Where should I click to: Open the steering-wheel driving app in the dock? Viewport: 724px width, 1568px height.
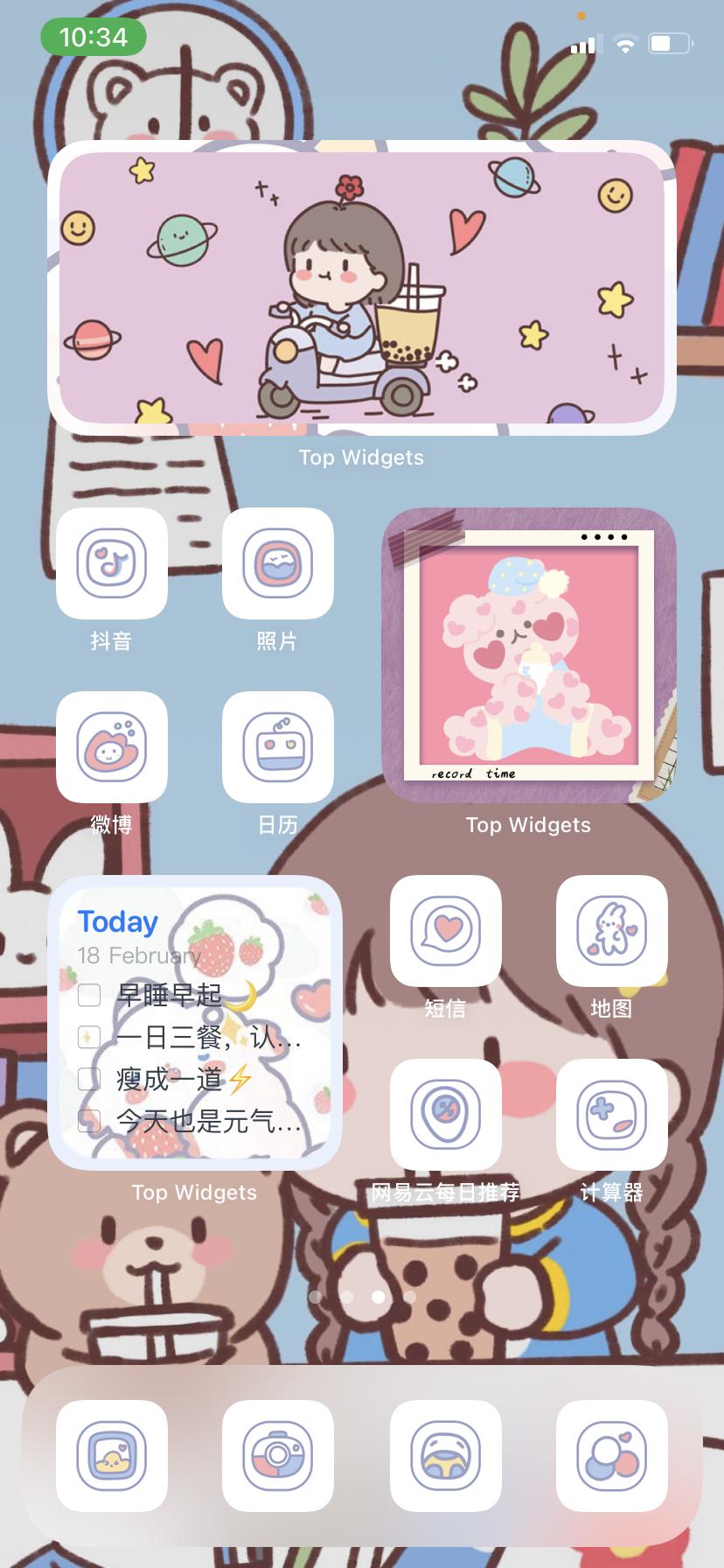446,1457
